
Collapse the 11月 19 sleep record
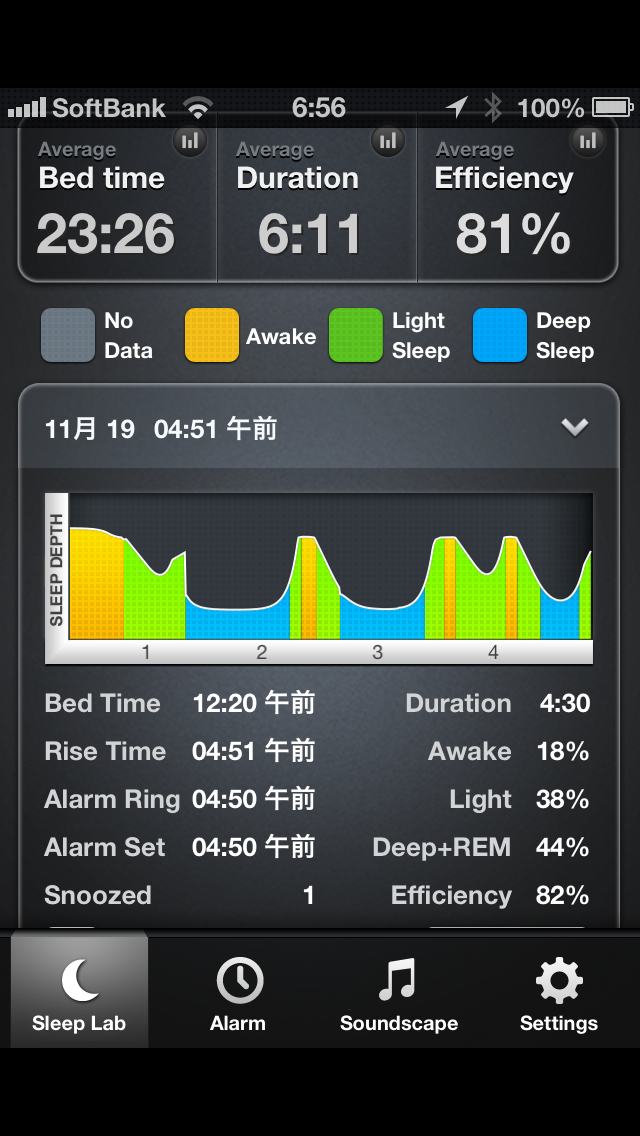tap(575, 428)
